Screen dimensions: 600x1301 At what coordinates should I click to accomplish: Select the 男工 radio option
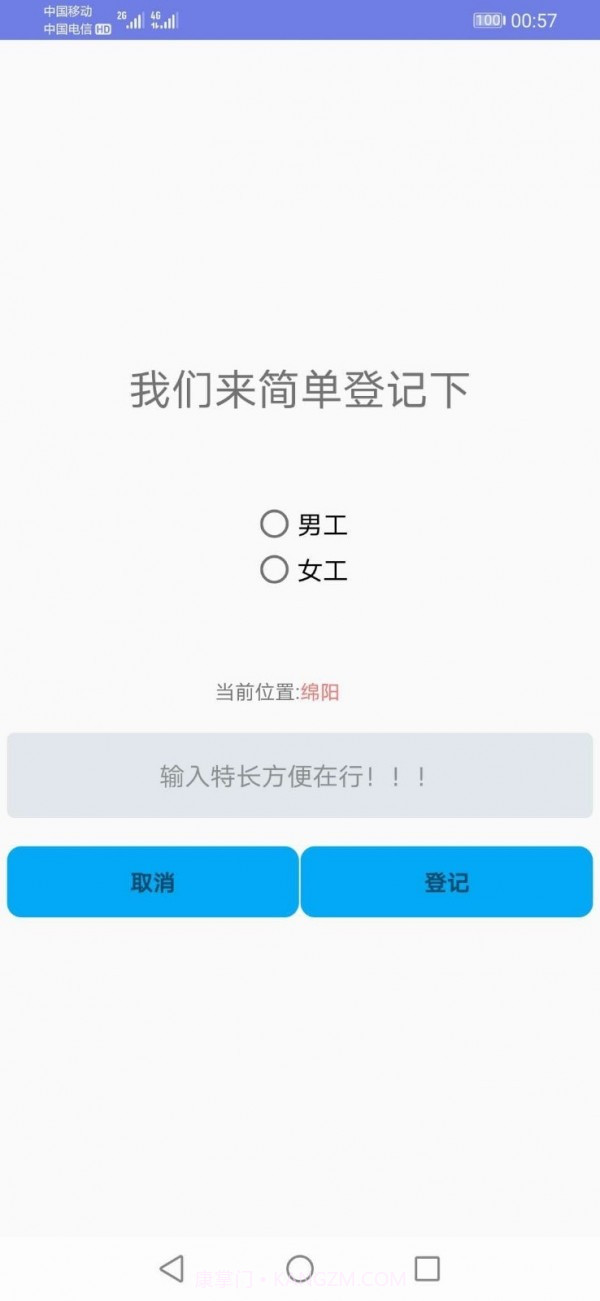(x=274, y=524)
